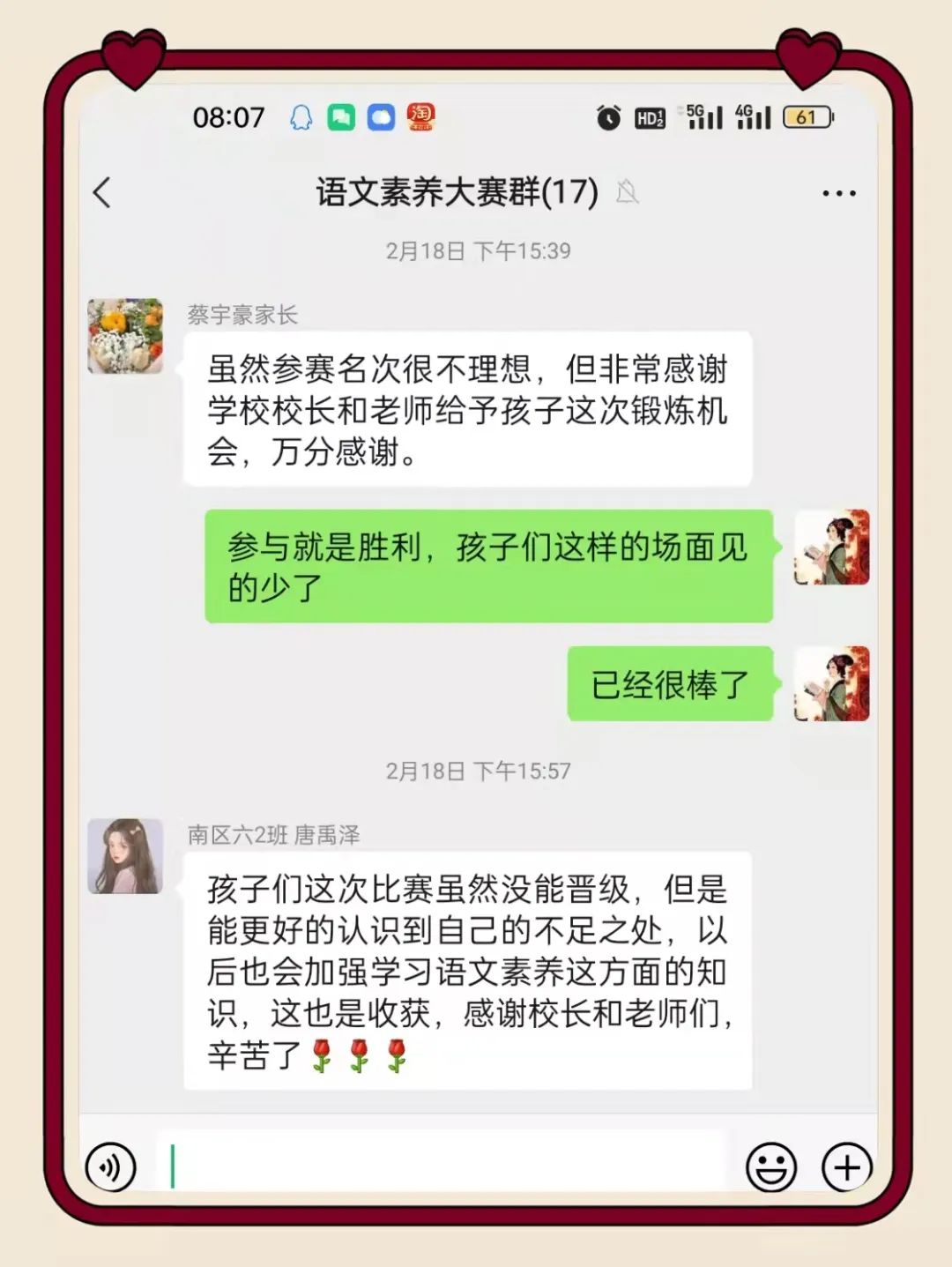This screenshot has width=952, height=1267.
Task: Open 蔡宇豪家长's profile avatar
Action: (x=125, y=336)
